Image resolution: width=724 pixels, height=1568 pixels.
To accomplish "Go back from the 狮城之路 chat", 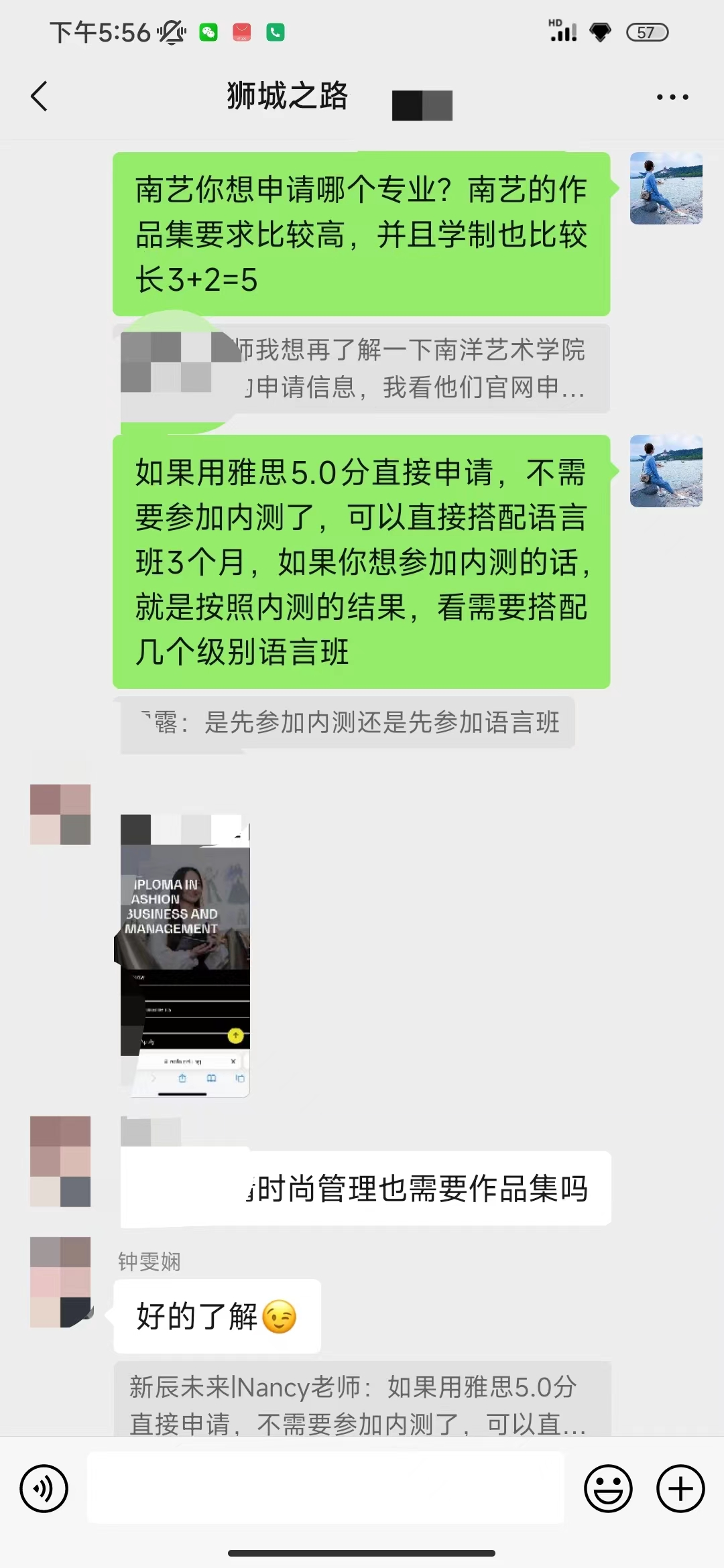I will (39, 96).
